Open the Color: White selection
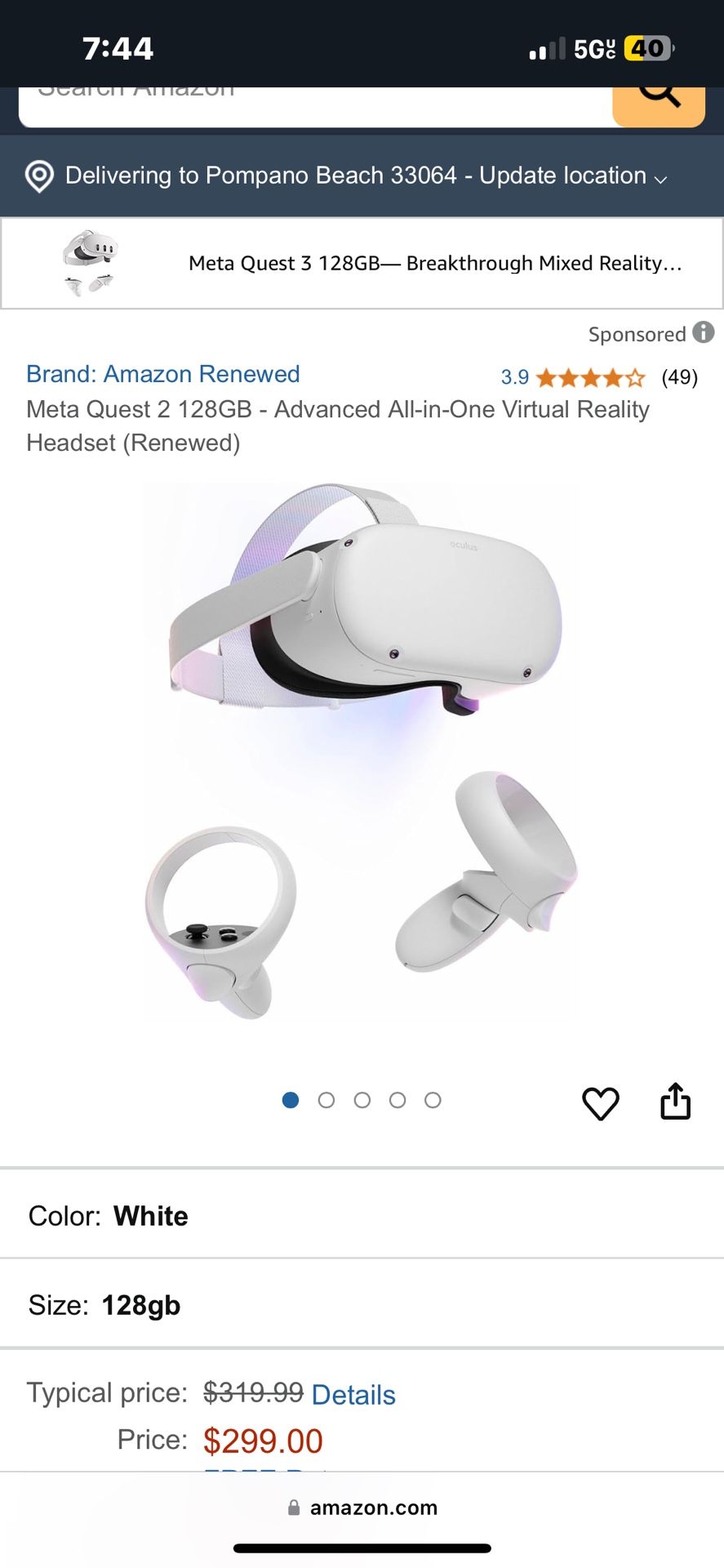Viewport: 724px width, 1568px height. coord(362,1216)
